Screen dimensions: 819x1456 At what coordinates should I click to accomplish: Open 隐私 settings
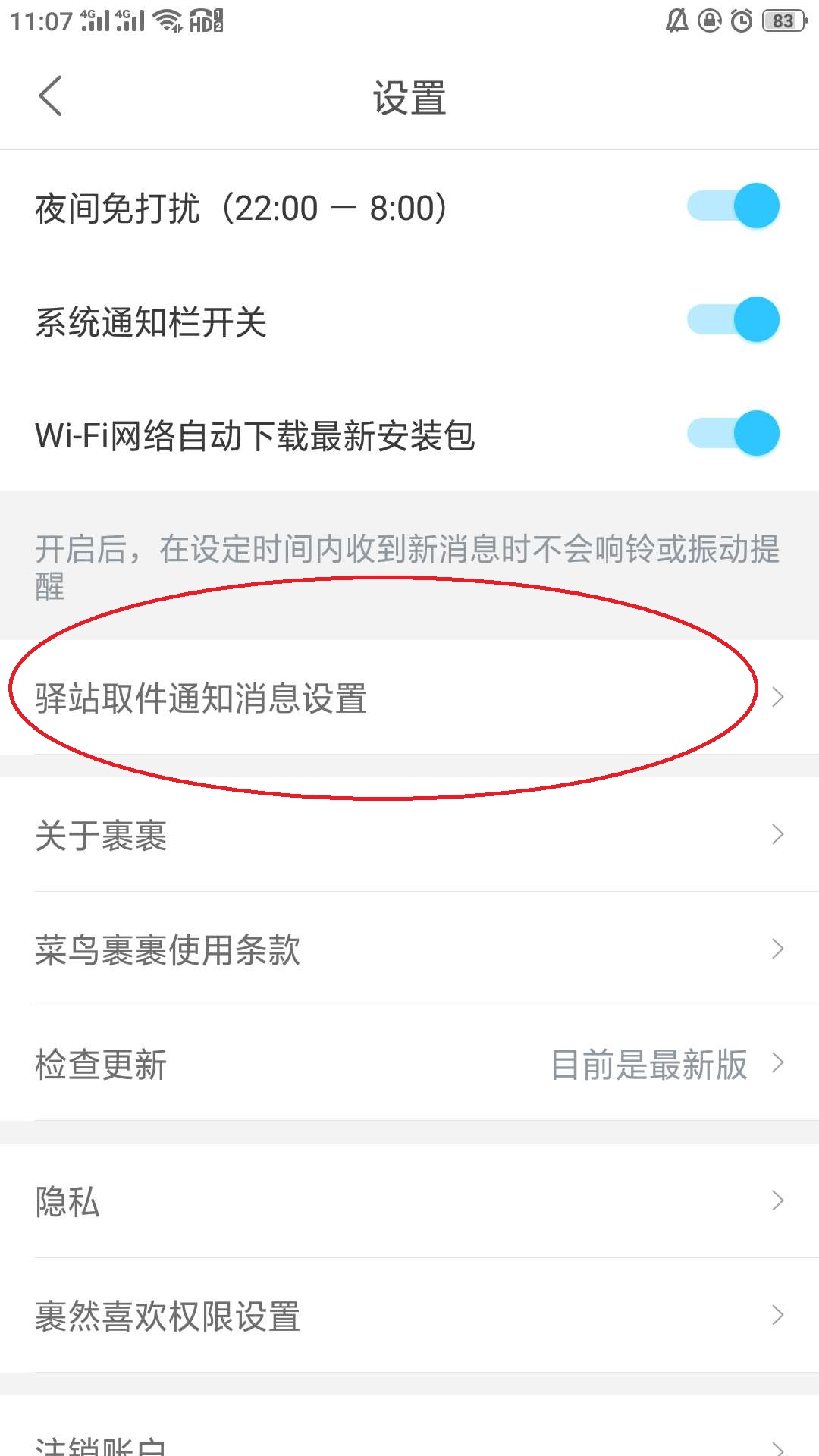tap(409, 1201)
